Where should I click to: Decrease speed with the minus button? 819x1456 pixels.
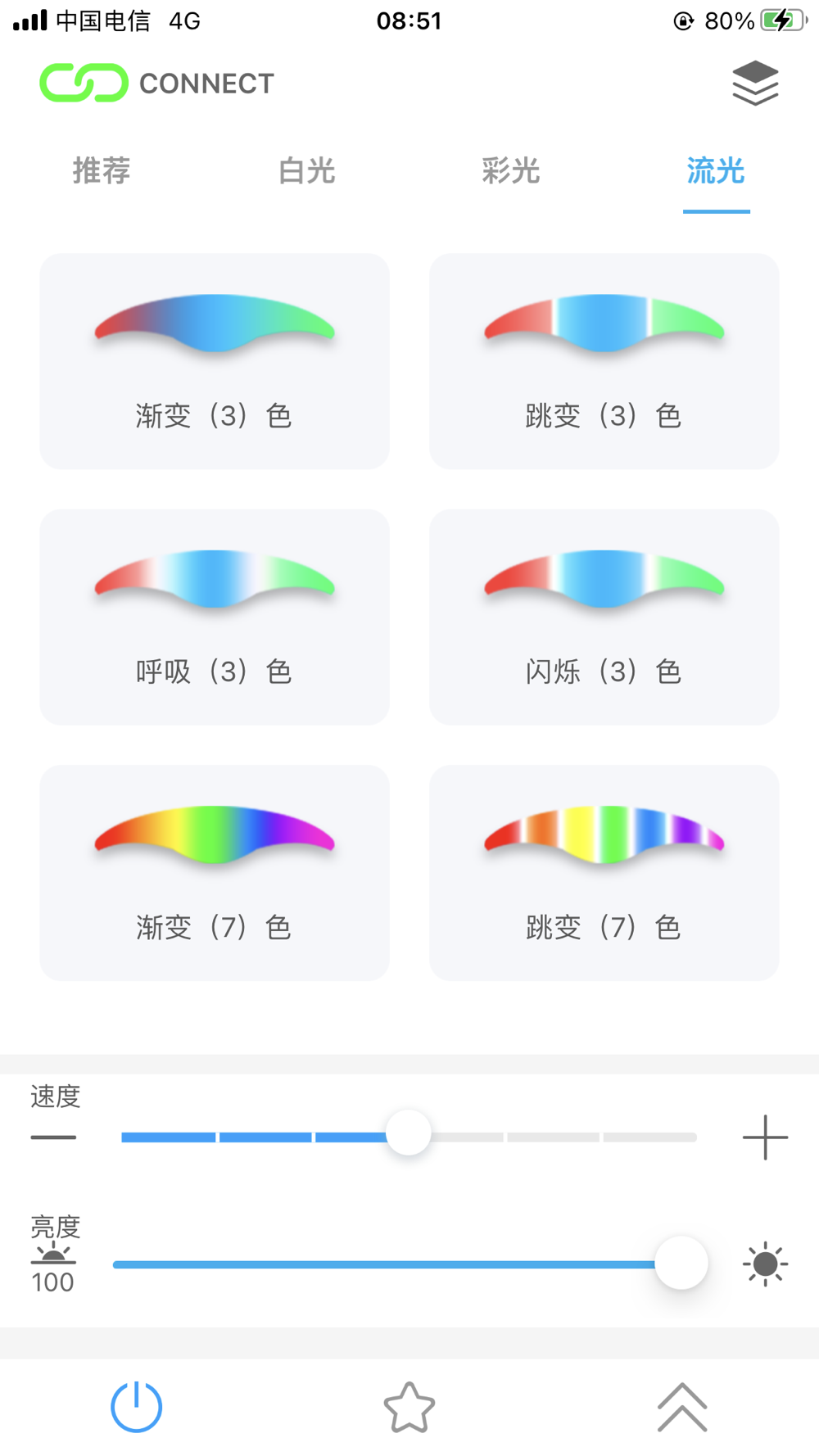[53, 1137]
